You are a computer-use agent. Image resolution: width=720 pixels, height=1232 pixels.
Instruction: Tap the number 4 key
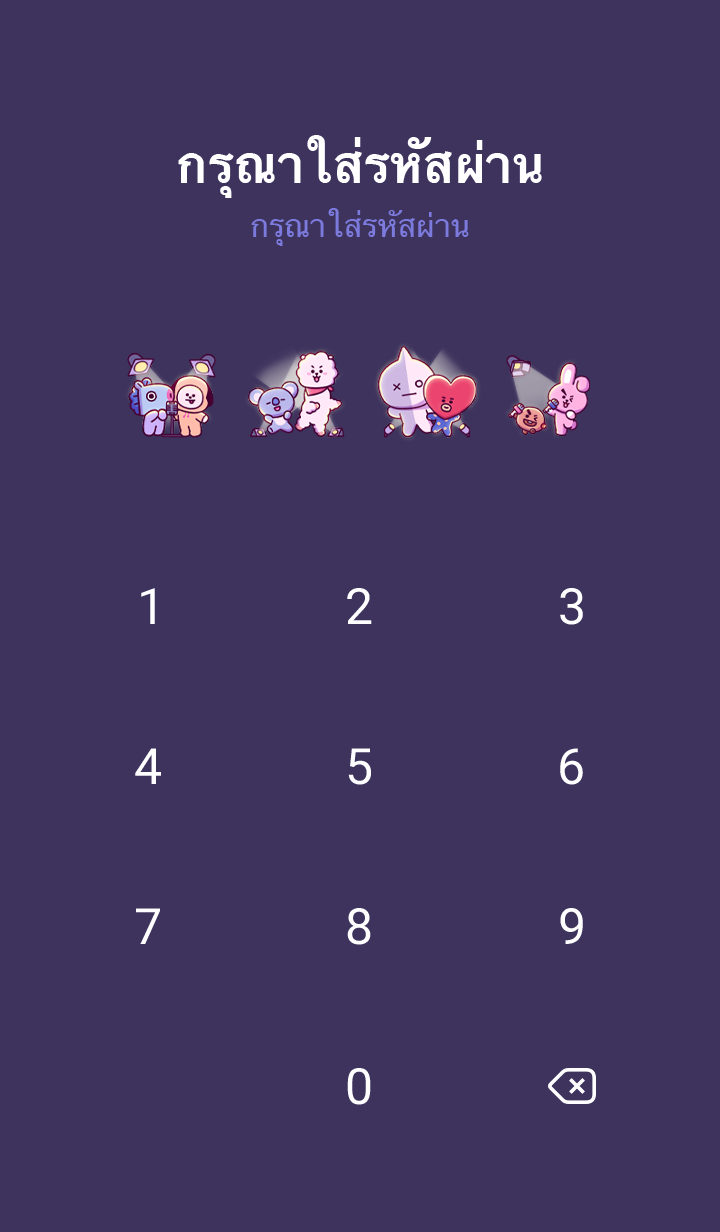pos(148,767)
